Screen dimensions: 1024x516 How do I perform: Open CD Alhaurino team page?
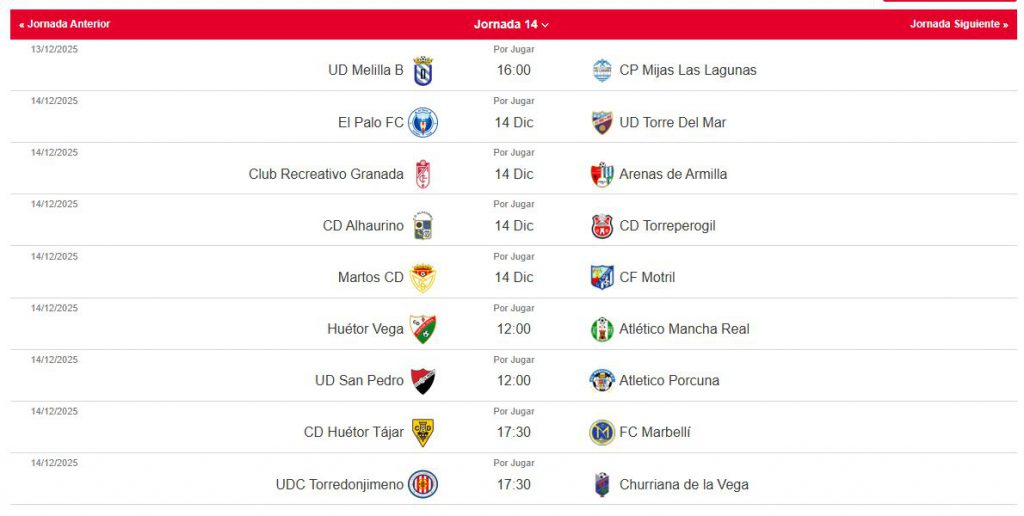coord(363,226)
